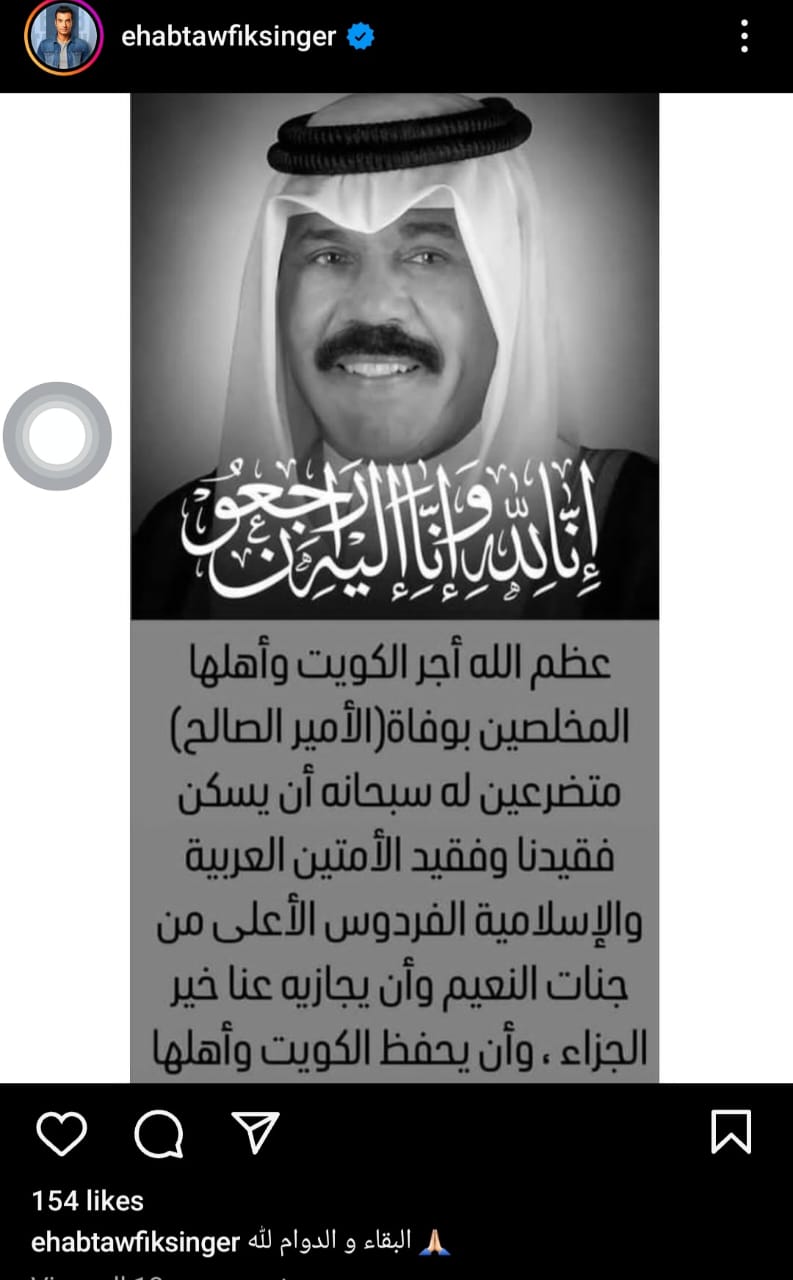Open the post's three-dot overflow menu

[x=744, y=36]
